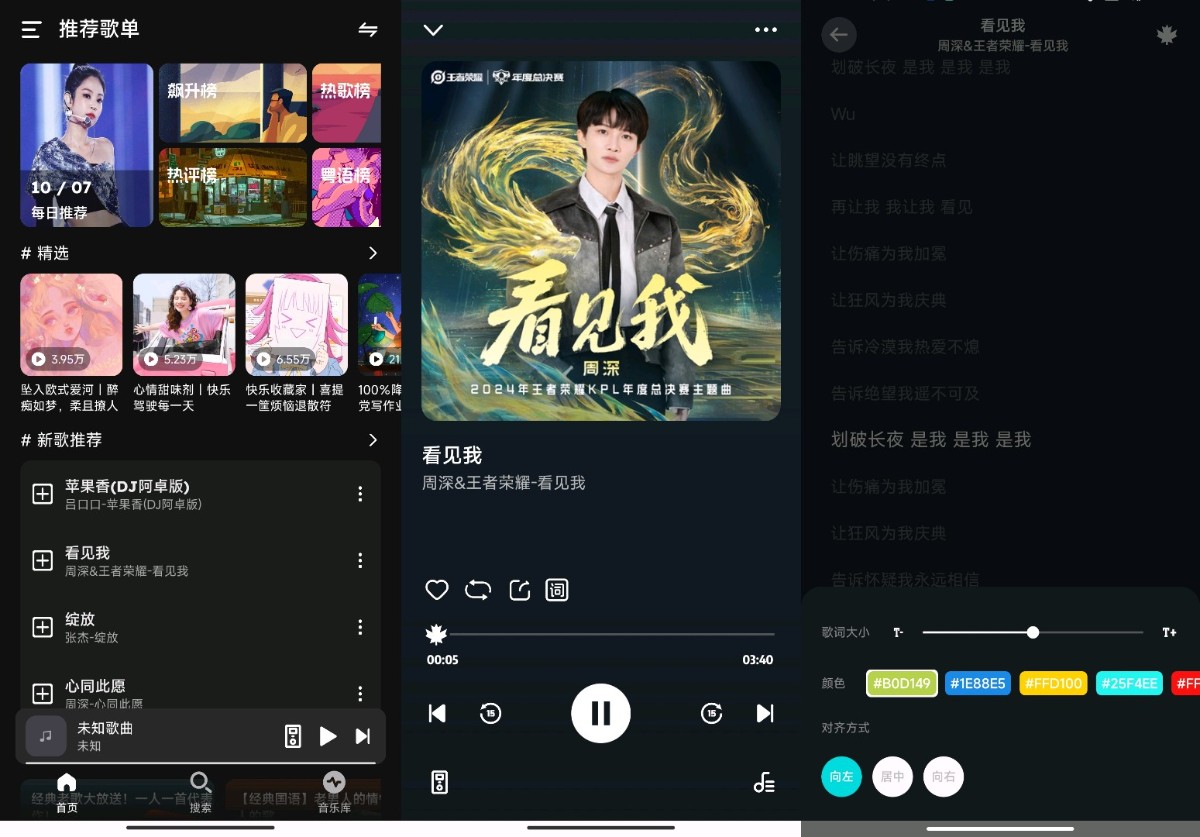Increase lyric size with T+

[x=1169, y=633]
